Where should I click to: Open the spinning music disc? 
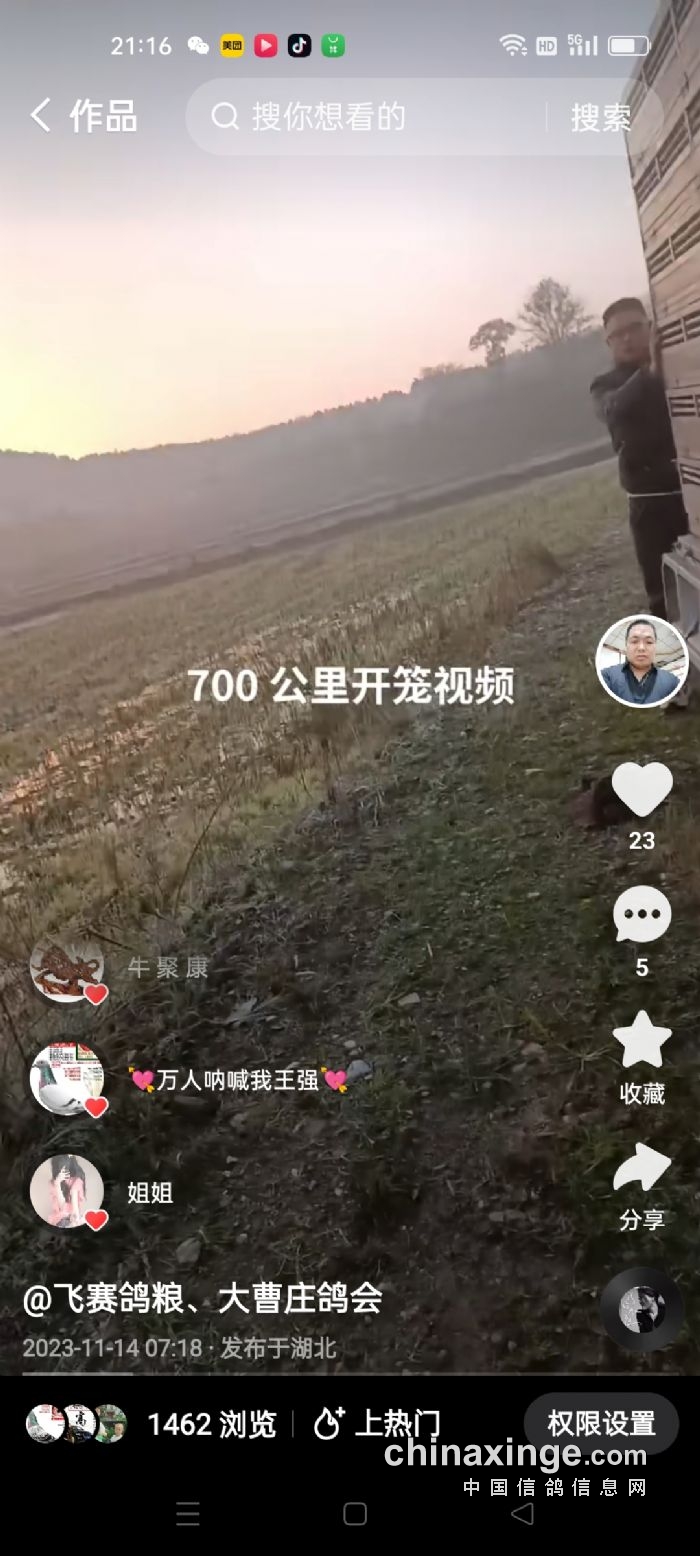click(x=641, y=1309)
